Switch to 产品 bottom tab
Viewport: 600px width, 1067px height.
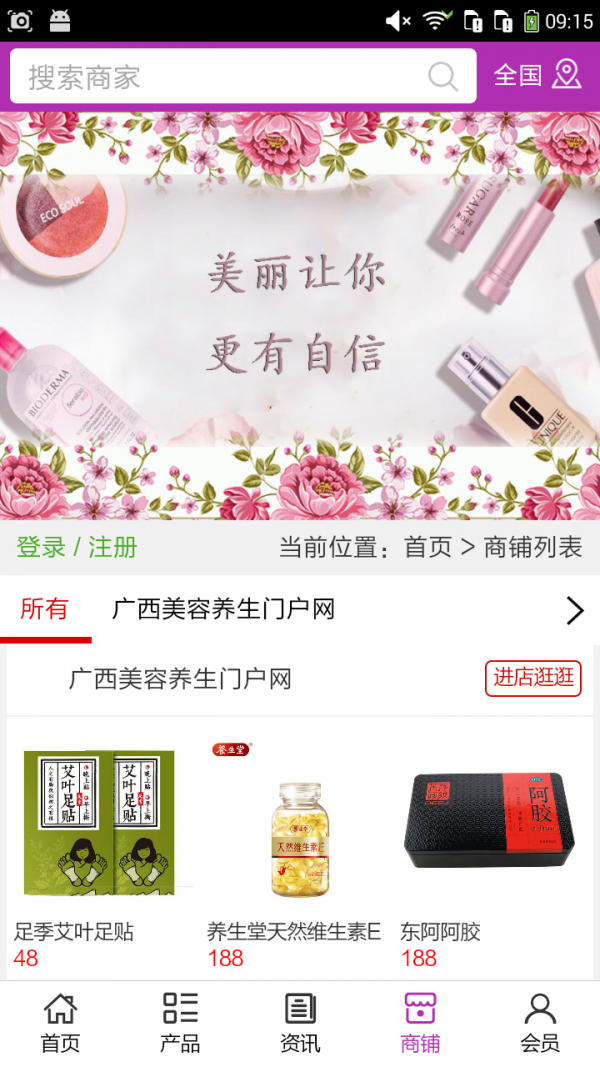pyautogui.click(x=180, y=1023)
